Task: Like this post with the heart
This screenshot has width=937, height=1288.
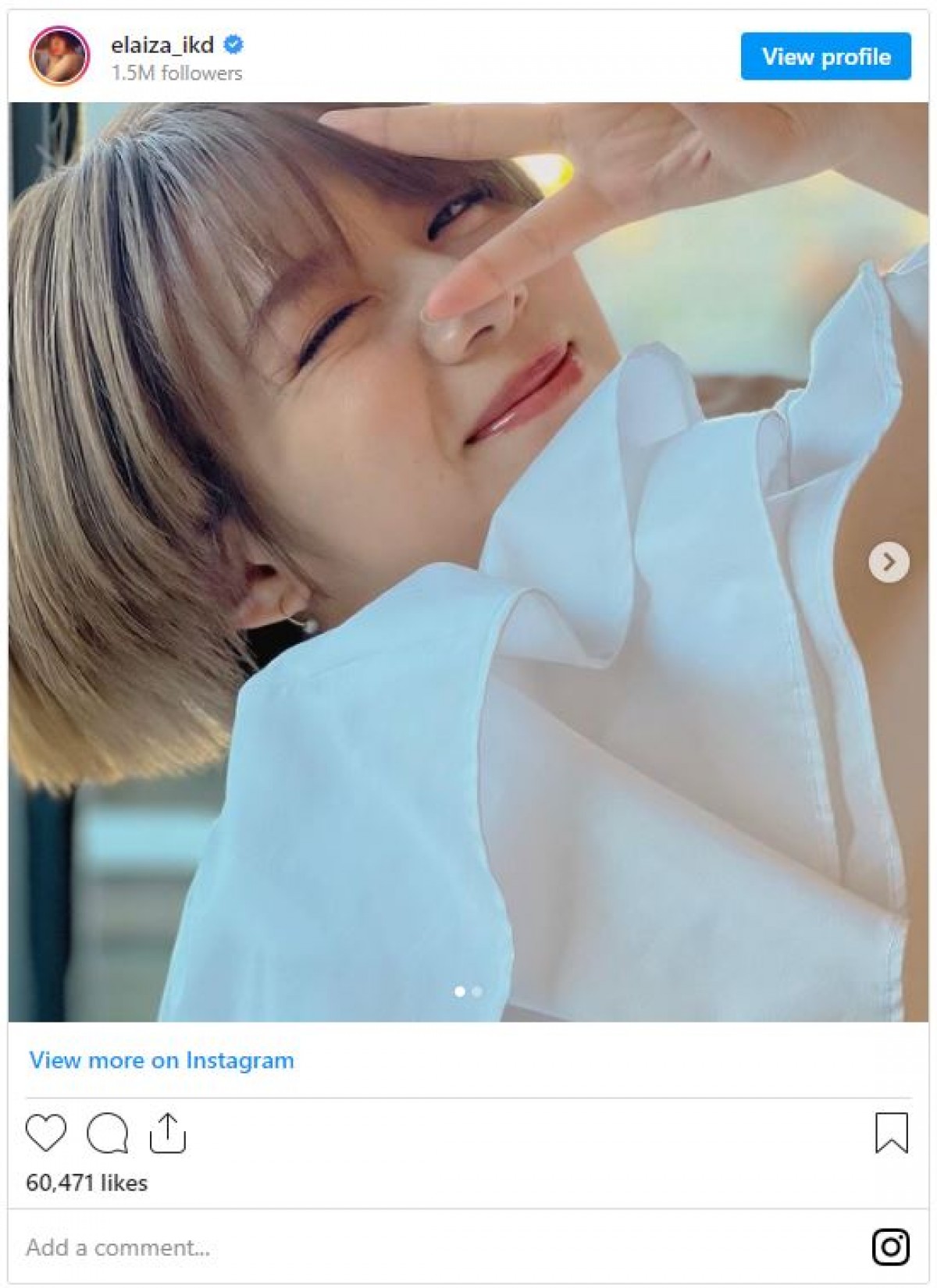Action: coord(46,1133)
